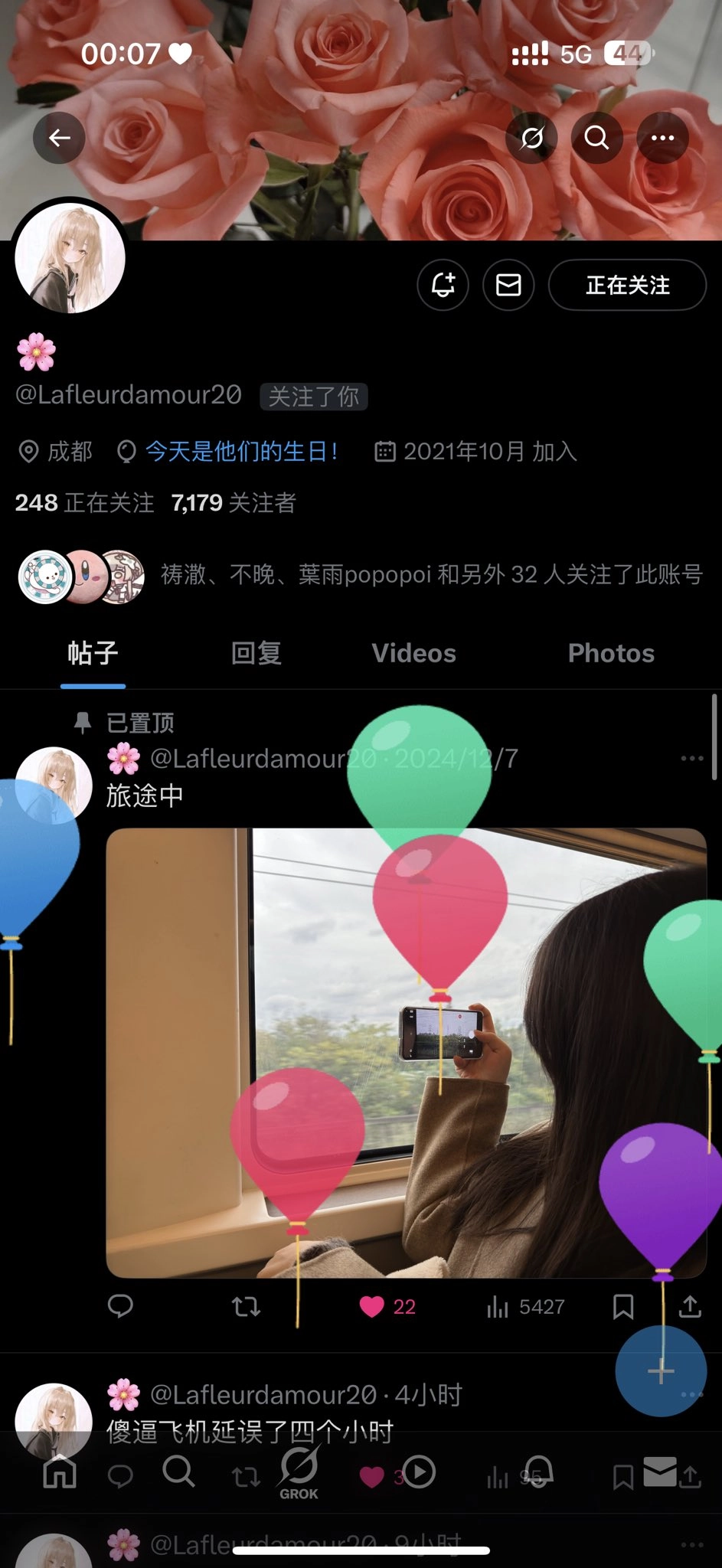Compose a new post with plus button

point(661,1370)
